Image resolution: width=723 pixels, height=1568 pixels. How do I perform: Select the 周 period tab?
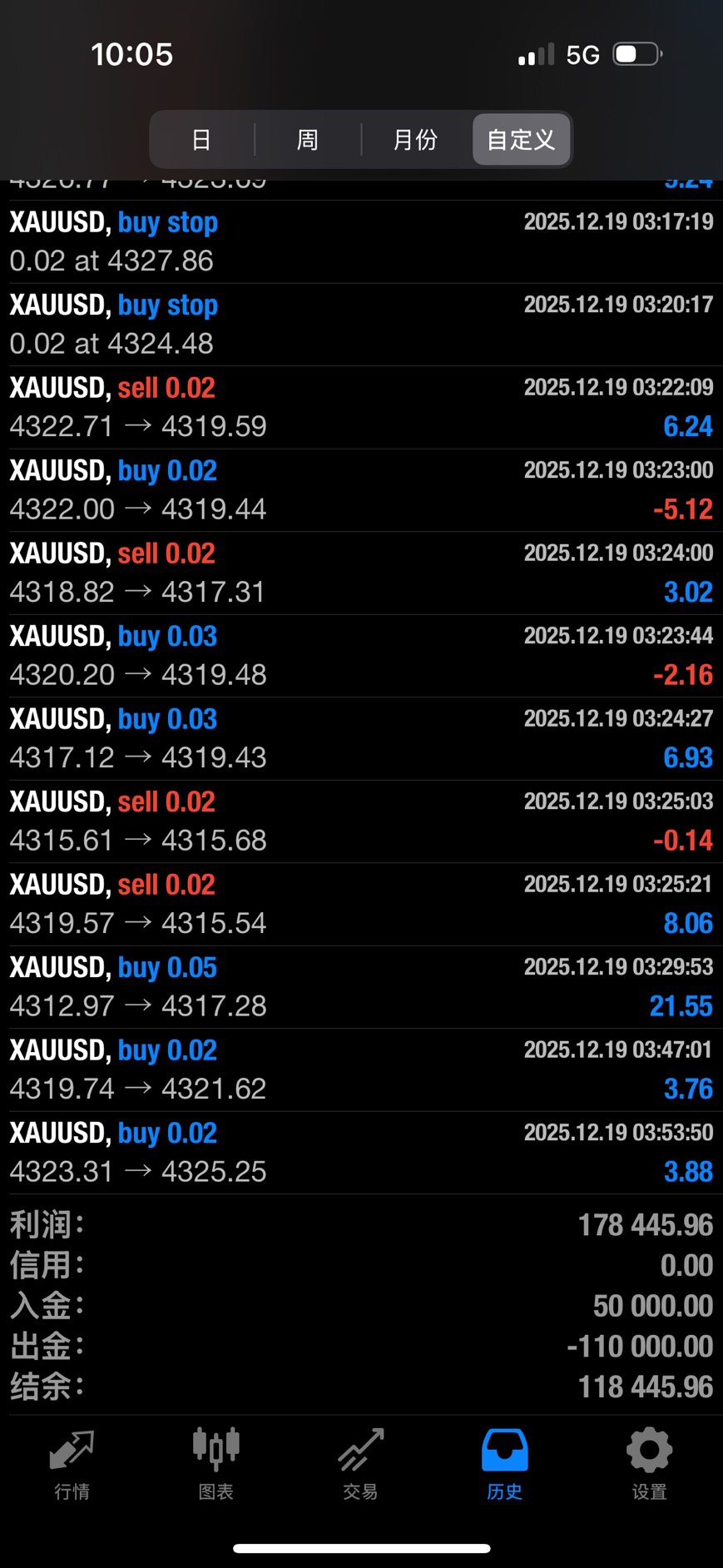(308, 139)
